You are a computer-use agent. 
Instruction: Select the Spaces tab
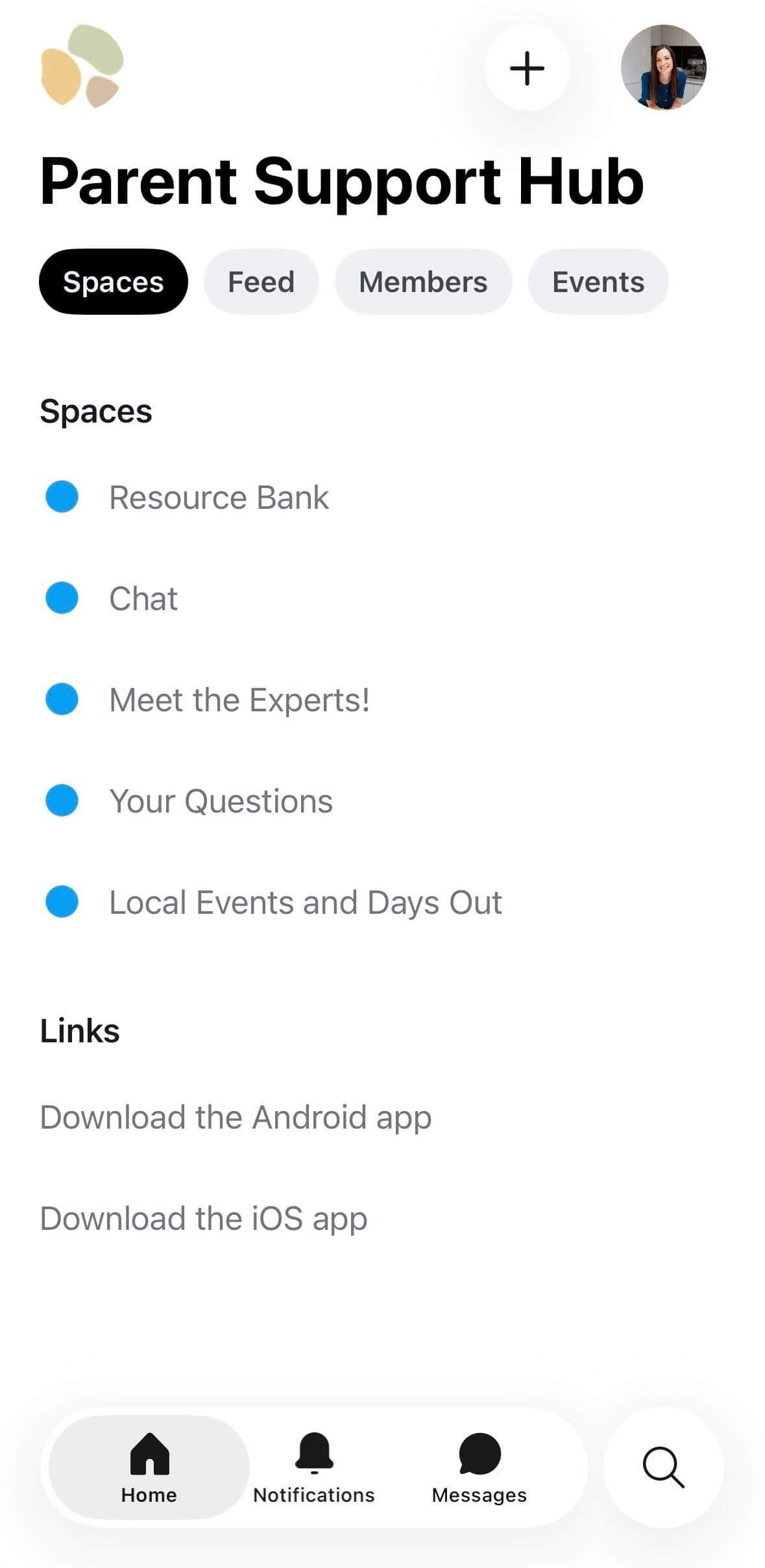coord(114,282)
